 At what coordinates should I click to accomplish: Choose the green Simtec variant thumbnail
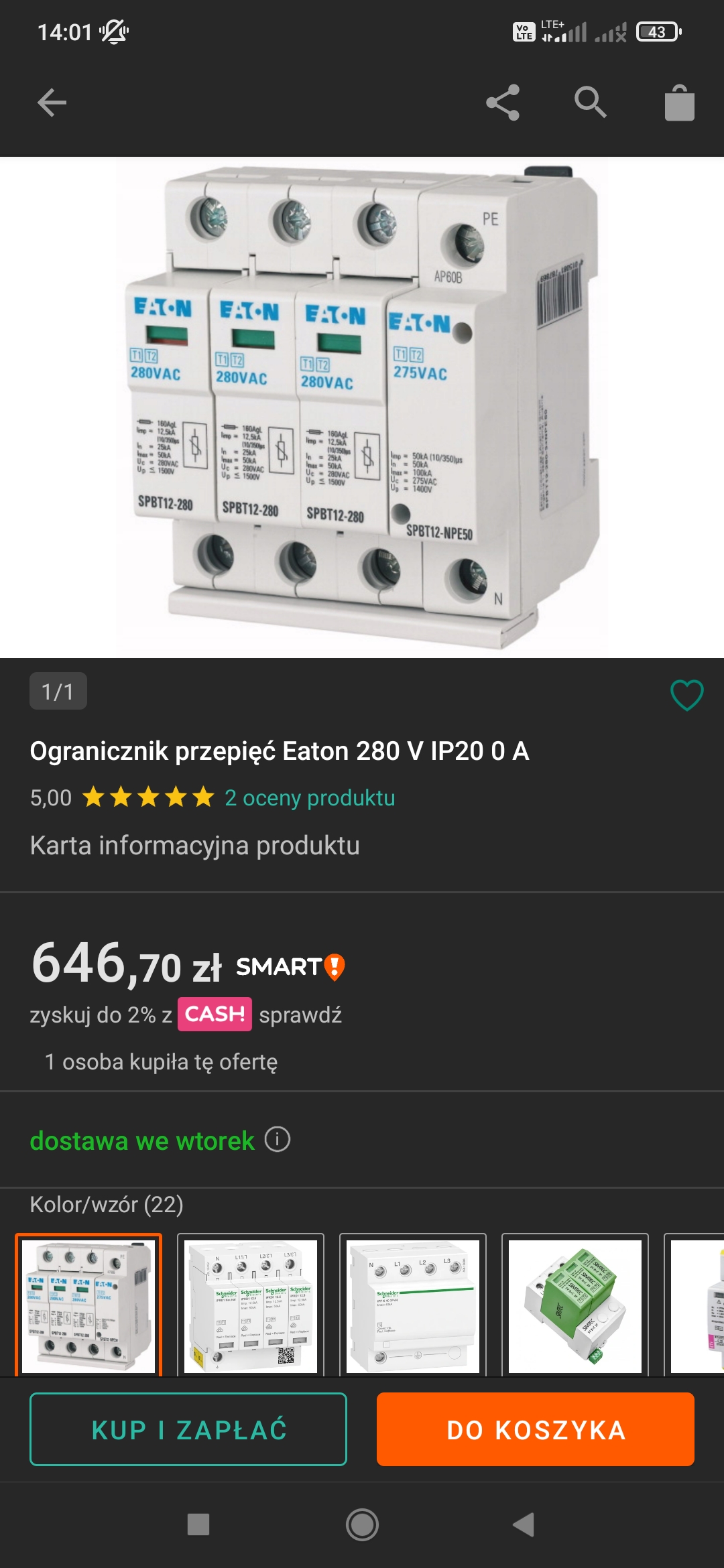pos(575,1305)
